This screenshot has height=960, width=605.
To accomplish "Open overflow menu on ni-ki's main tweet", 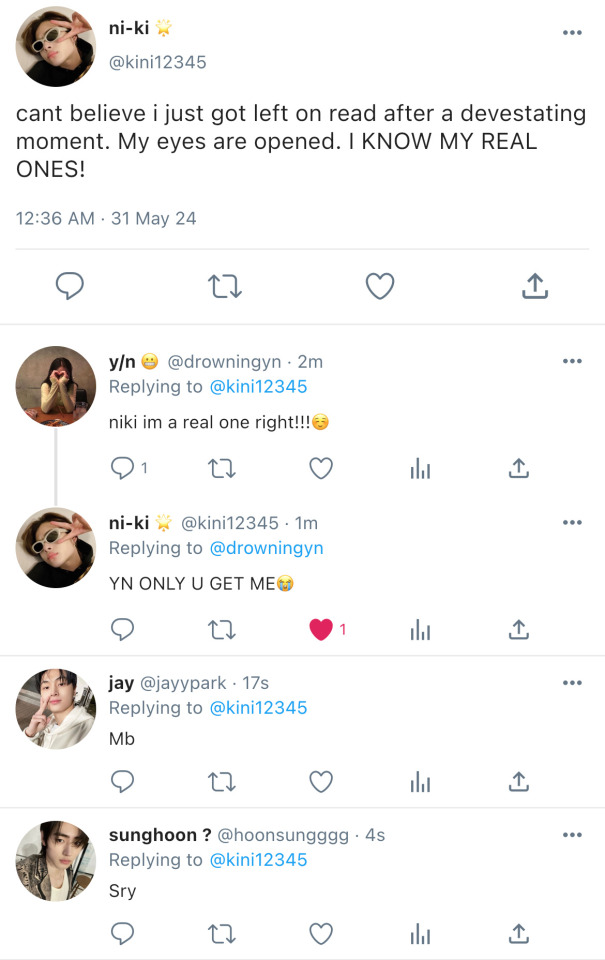I will coord(572,33).
